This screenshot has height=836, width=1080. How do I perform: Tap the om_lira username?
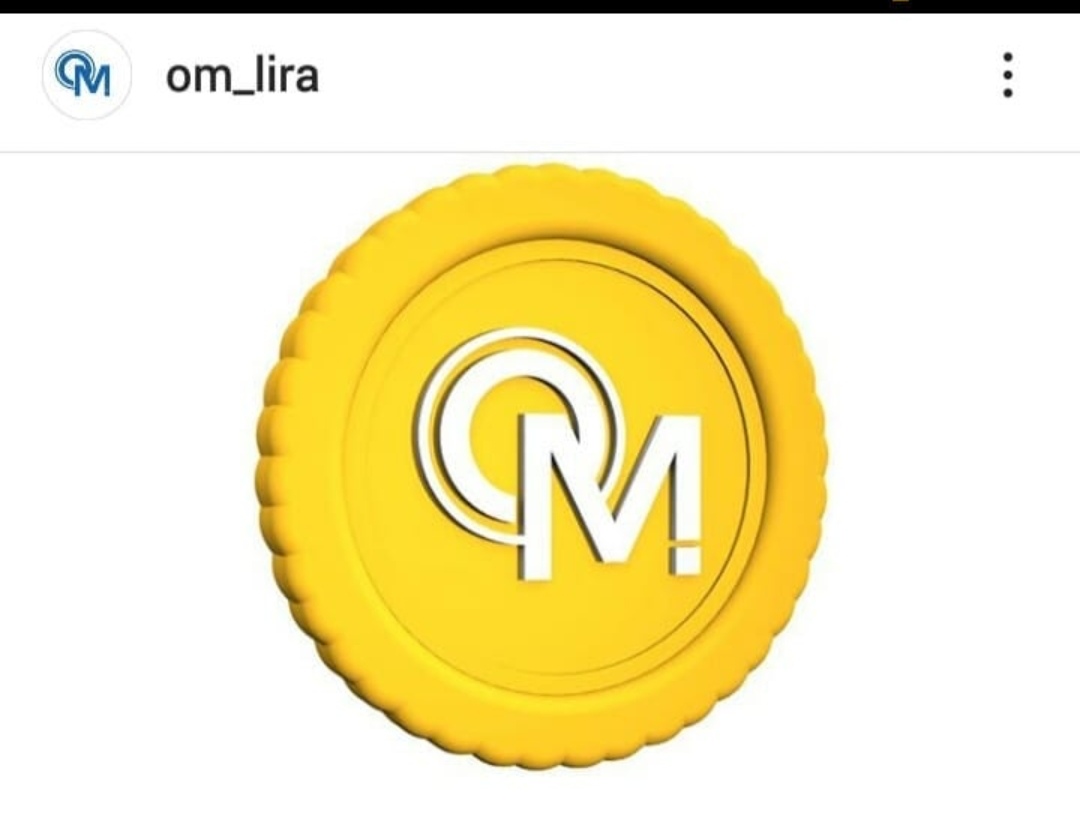[x=242, y=77]
